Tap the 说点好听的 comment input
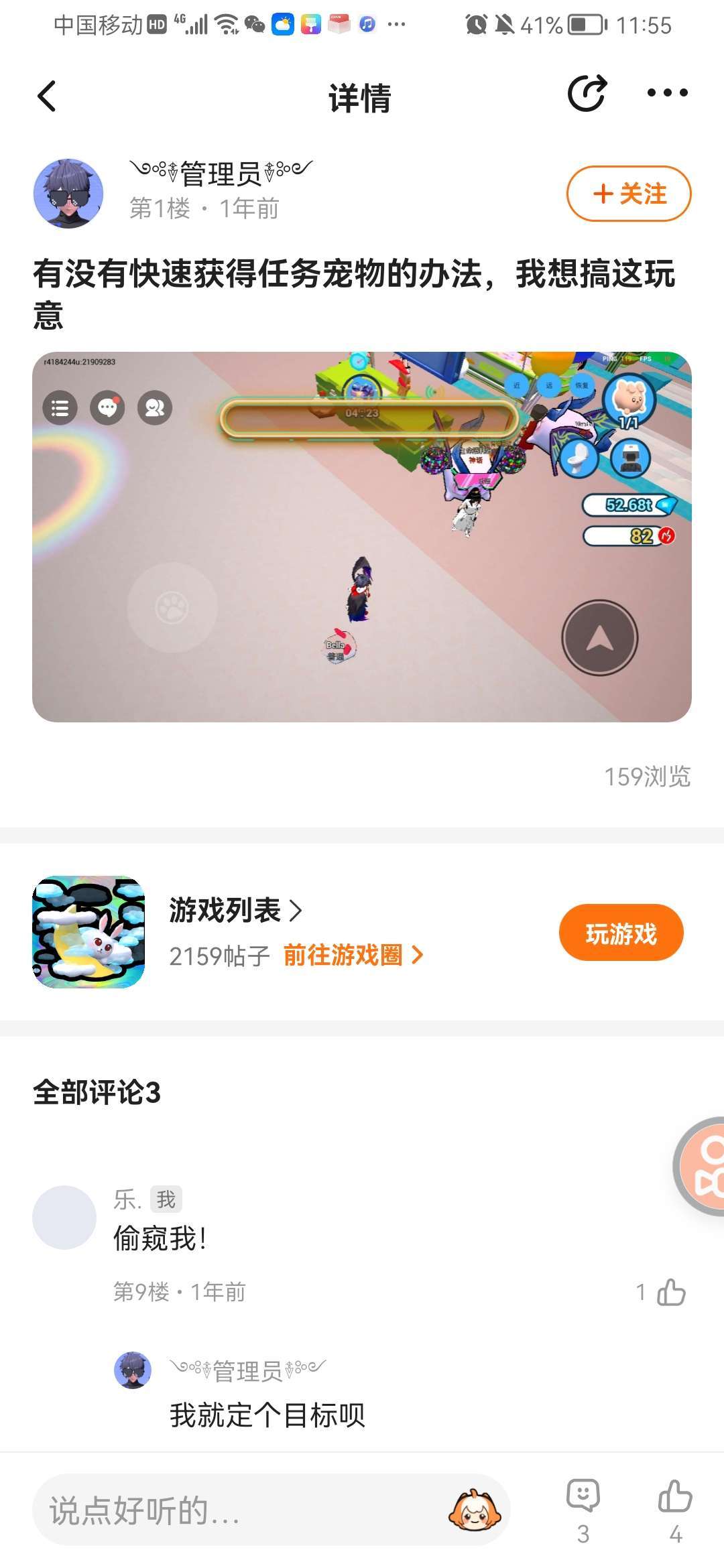 click(241, 1510)
